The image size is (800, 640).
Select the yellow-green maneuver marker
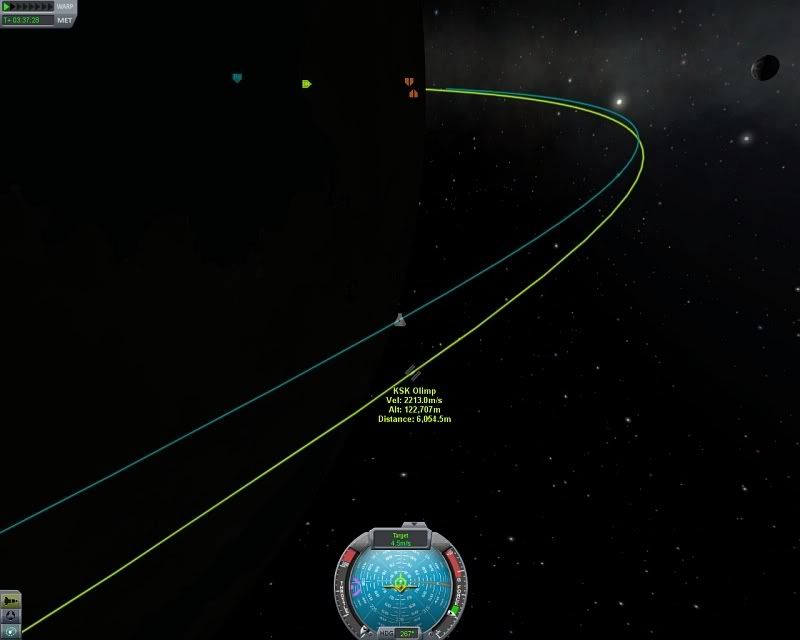[x=306, y=84]
